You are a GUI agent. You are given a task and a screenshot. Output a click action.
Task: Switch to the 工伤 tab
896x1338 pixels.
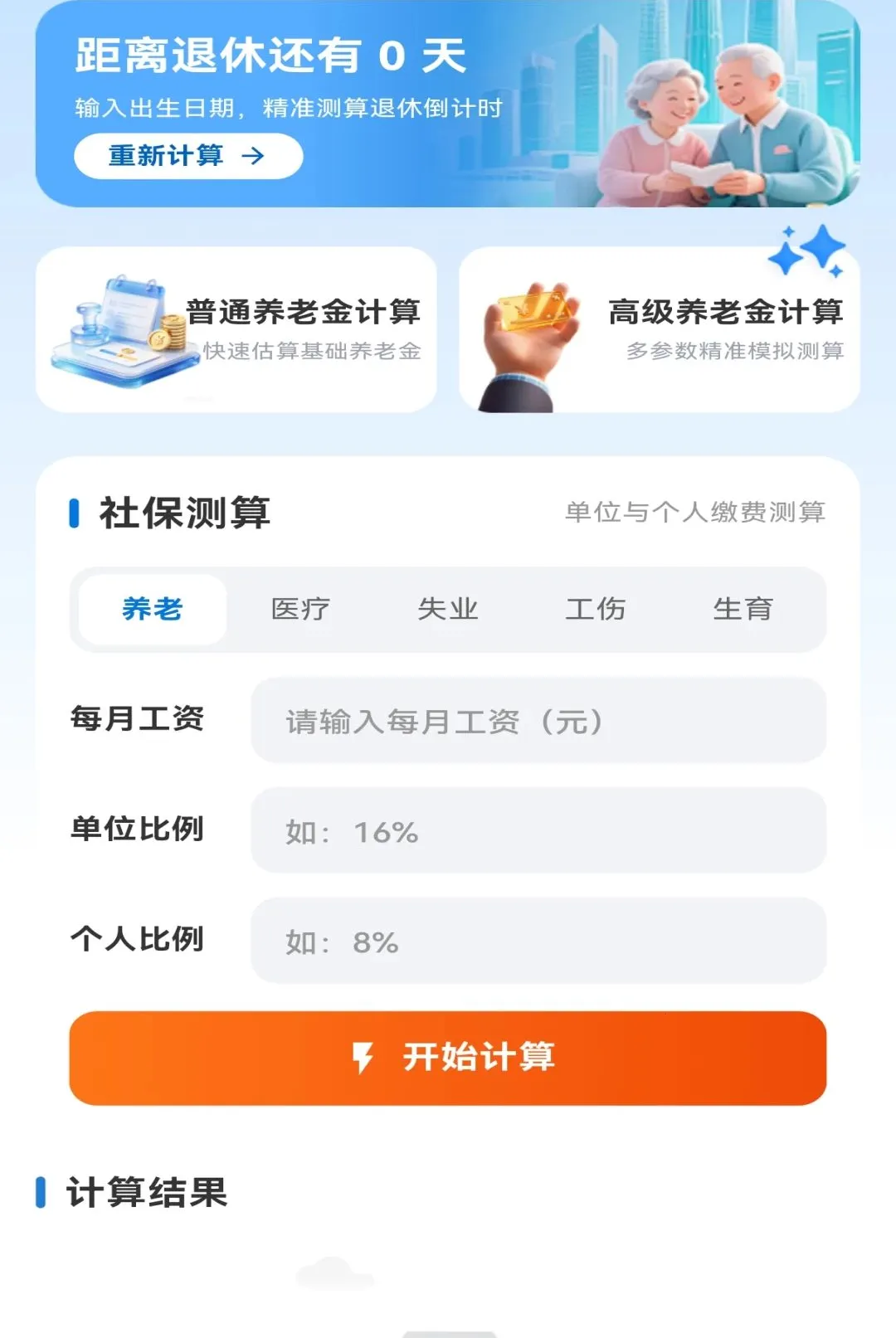(596, 610)
